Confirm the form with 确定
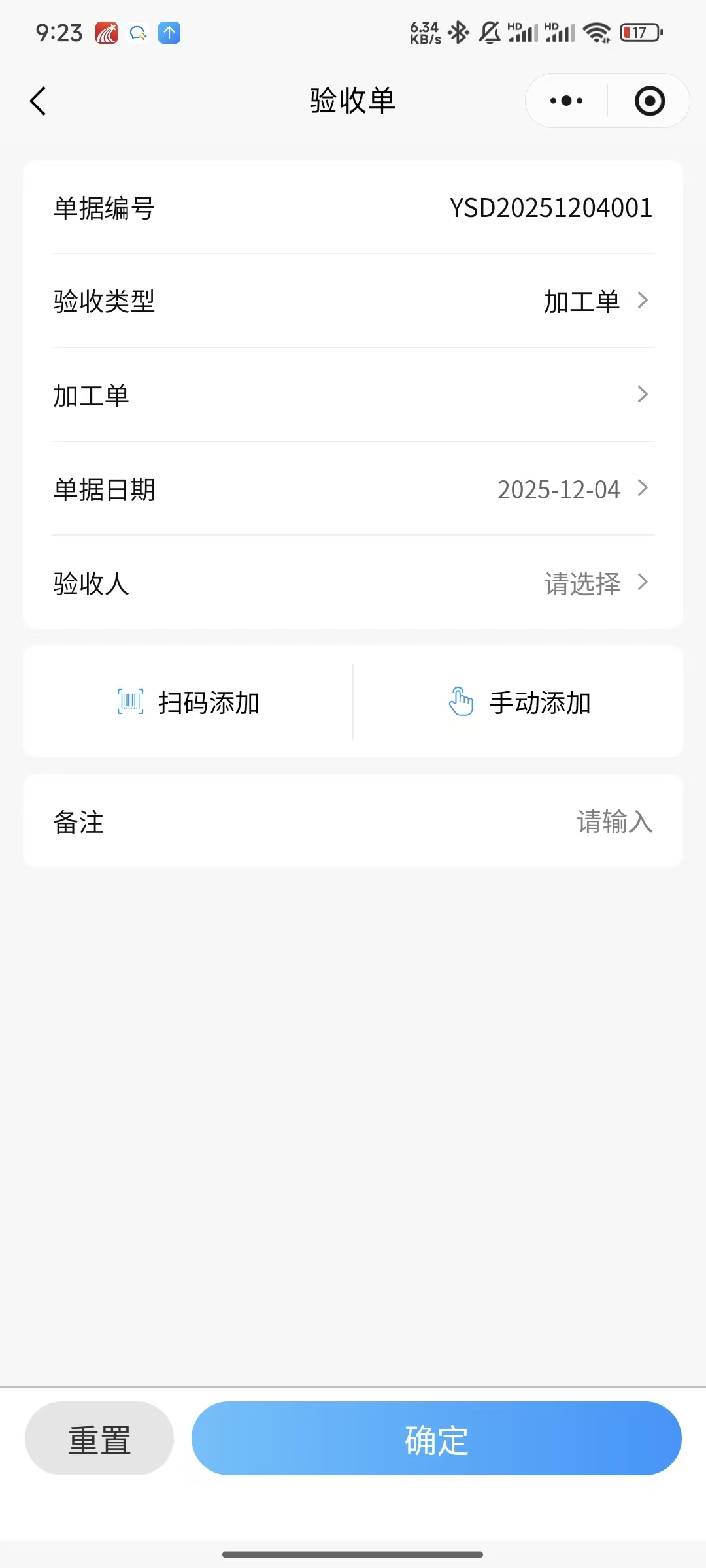The image size is (706, 1568). point(436,1439)
